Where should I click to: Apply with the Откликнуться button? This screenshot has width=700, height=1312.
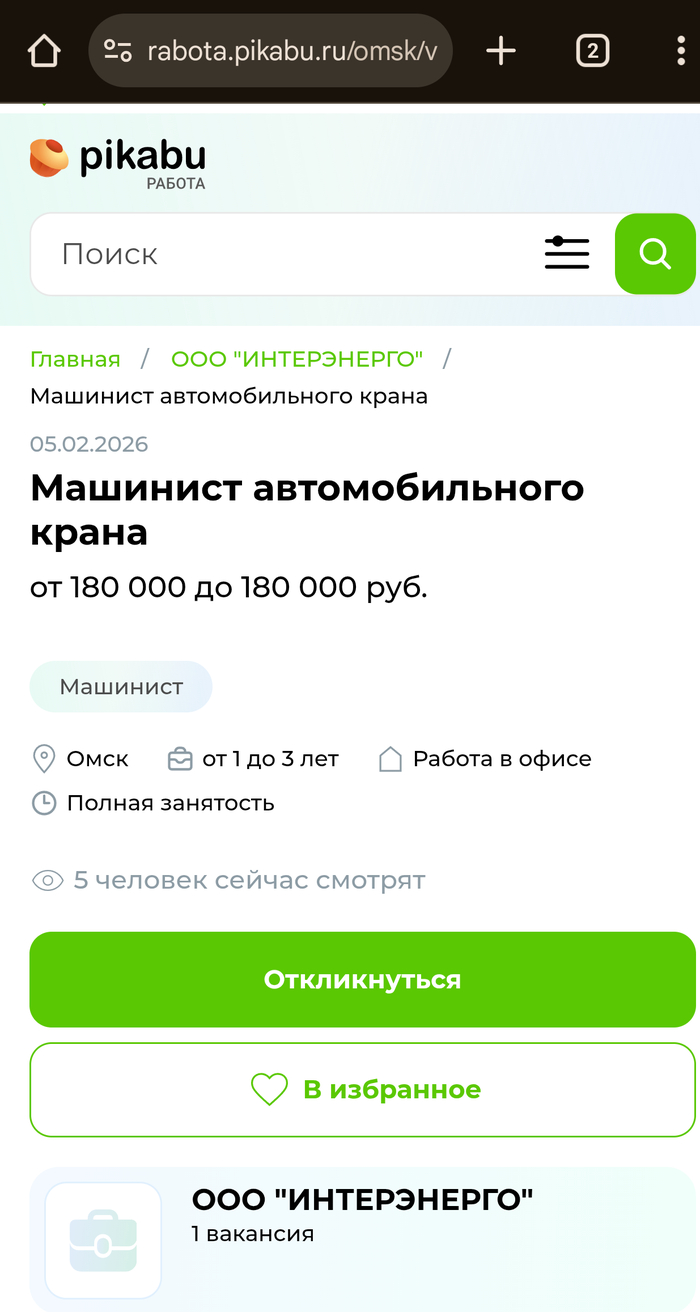click(362, 980)
